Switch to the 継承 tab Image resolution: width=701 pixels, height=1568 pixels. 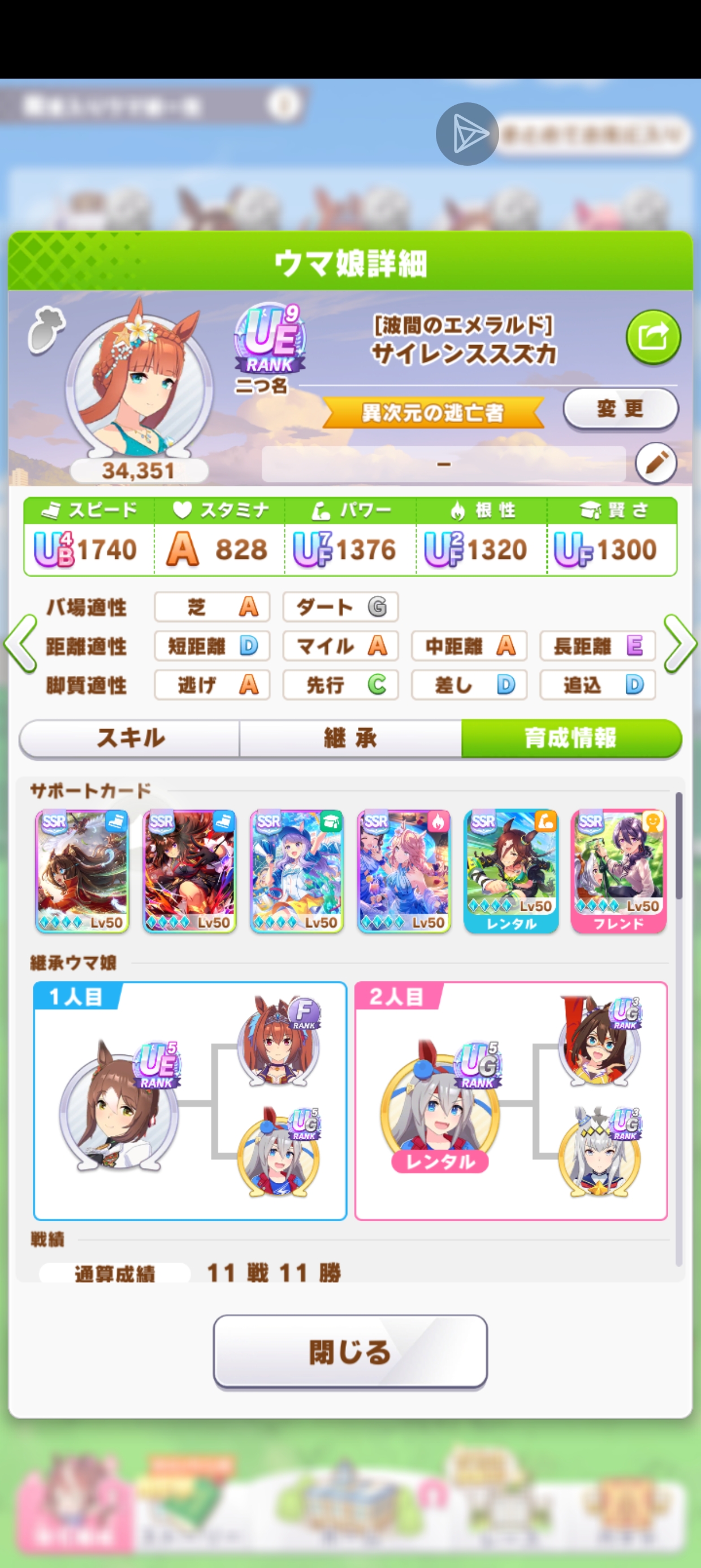(x=350, y=738)
